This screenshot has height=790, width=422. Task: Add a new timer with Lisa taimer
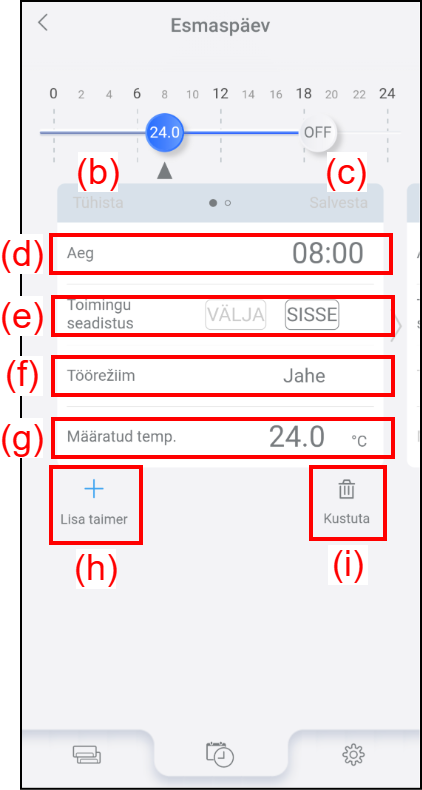click(95, 505)
